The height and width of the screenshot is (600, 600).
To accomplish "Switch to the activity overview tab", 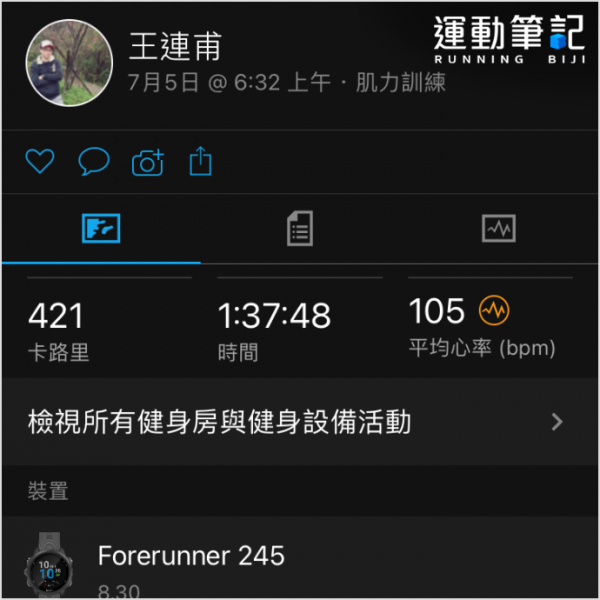I will pos(100,229).
